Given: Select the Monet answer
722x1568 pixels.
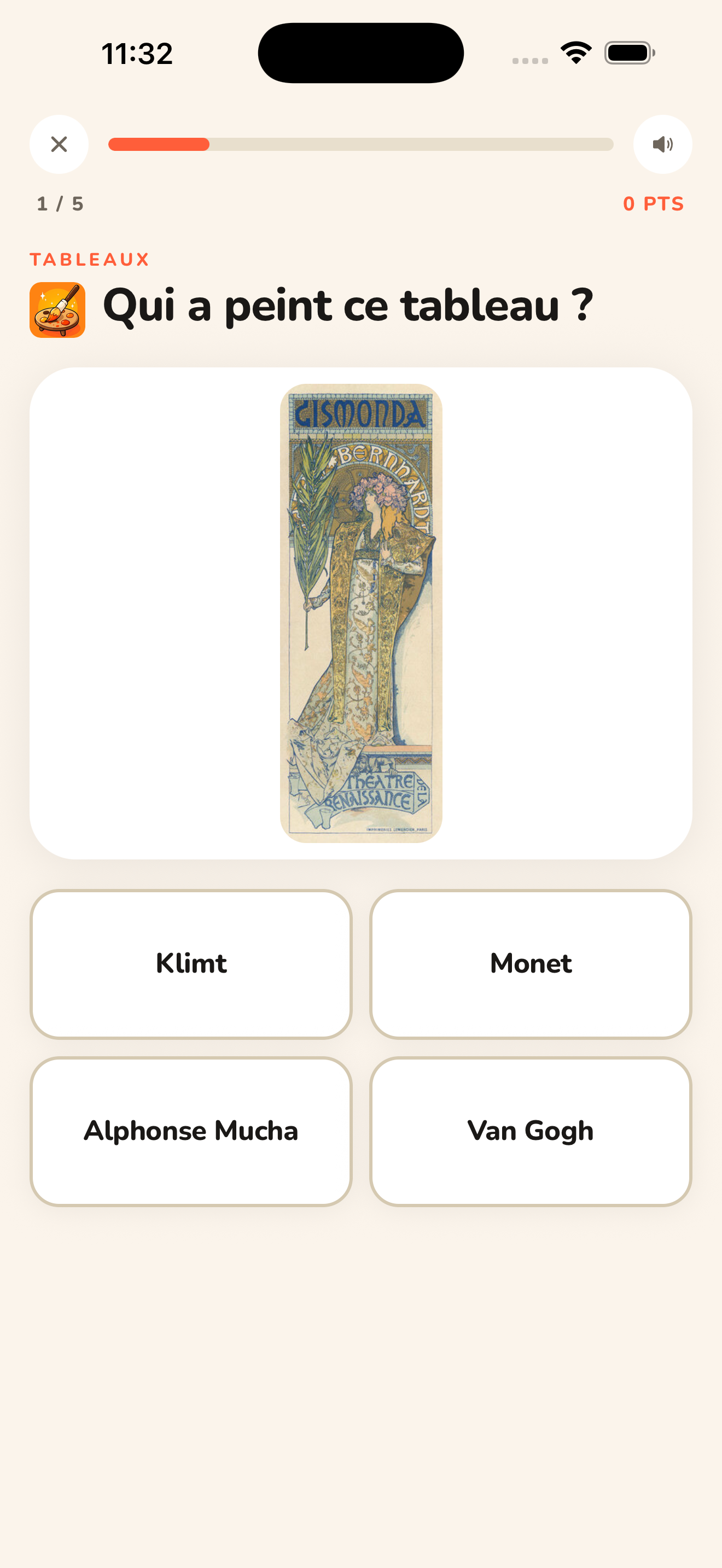Looking at the screenshot, I should 531,964.
